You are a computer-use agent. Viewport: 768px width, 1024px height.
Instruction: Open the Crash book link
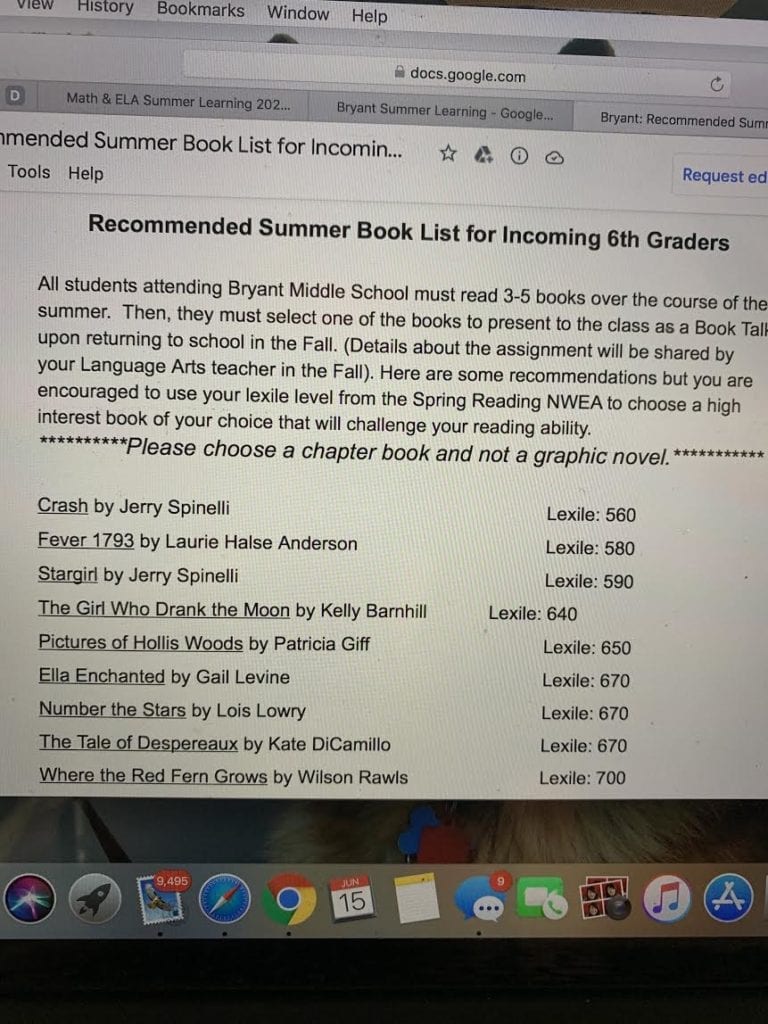coord(62,506)
